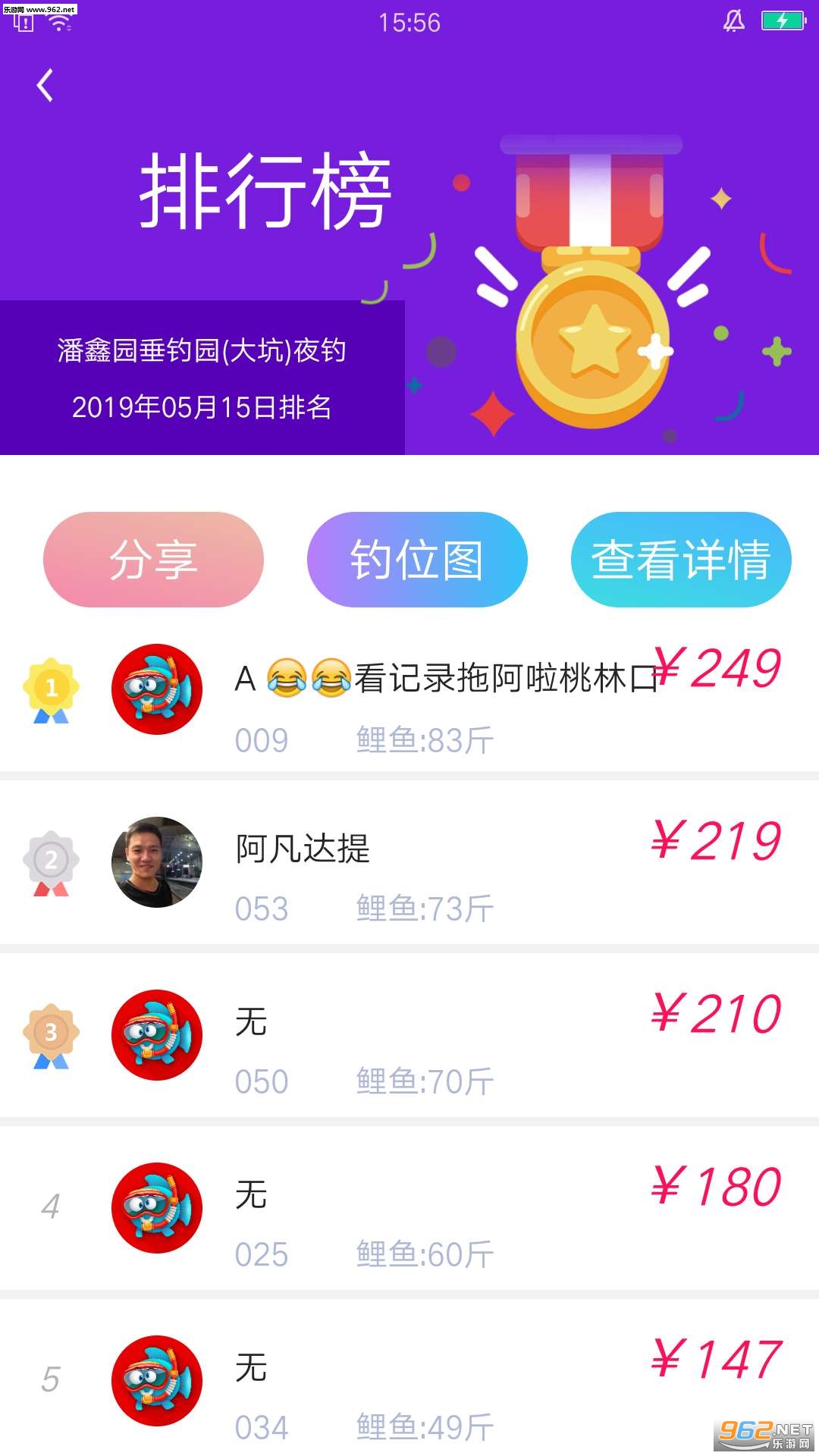Screen dimensions: 819x1456
Task: Open the 钓位图 fishing spot map
Action: point(416,560)
